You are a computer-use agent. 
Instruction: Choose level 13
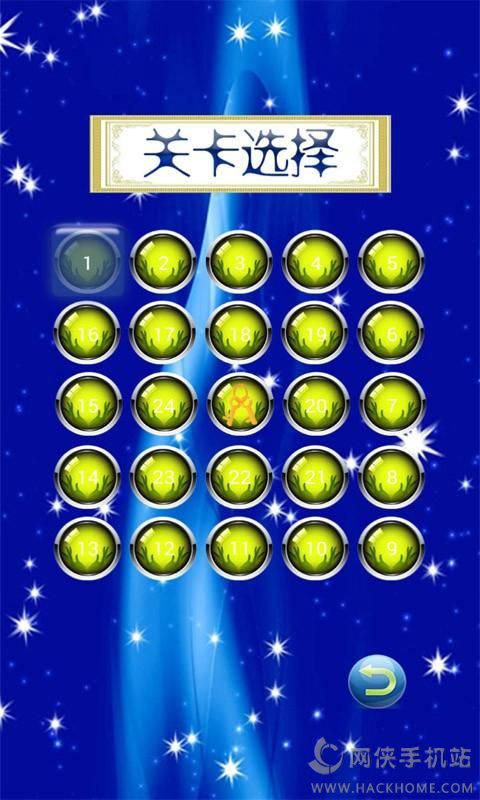pos(87,548)
